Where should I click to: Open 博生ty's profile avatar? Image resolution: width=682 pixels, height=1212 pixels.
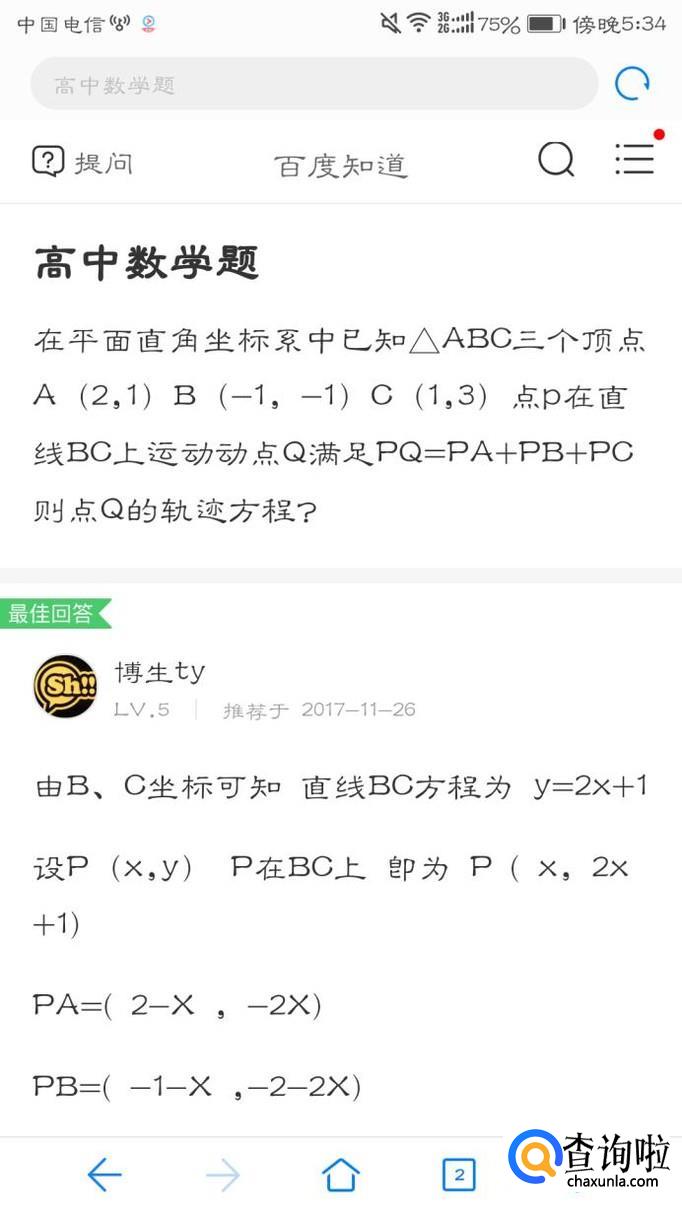pos(65,686)
